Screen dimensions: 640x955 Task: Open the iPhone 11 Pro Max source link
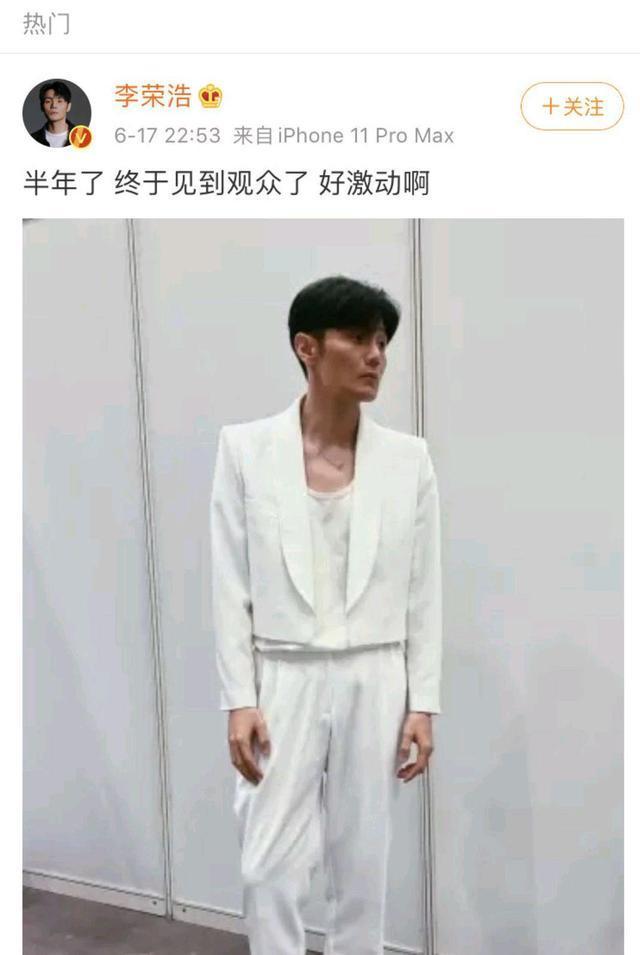[x=365, y=136]
